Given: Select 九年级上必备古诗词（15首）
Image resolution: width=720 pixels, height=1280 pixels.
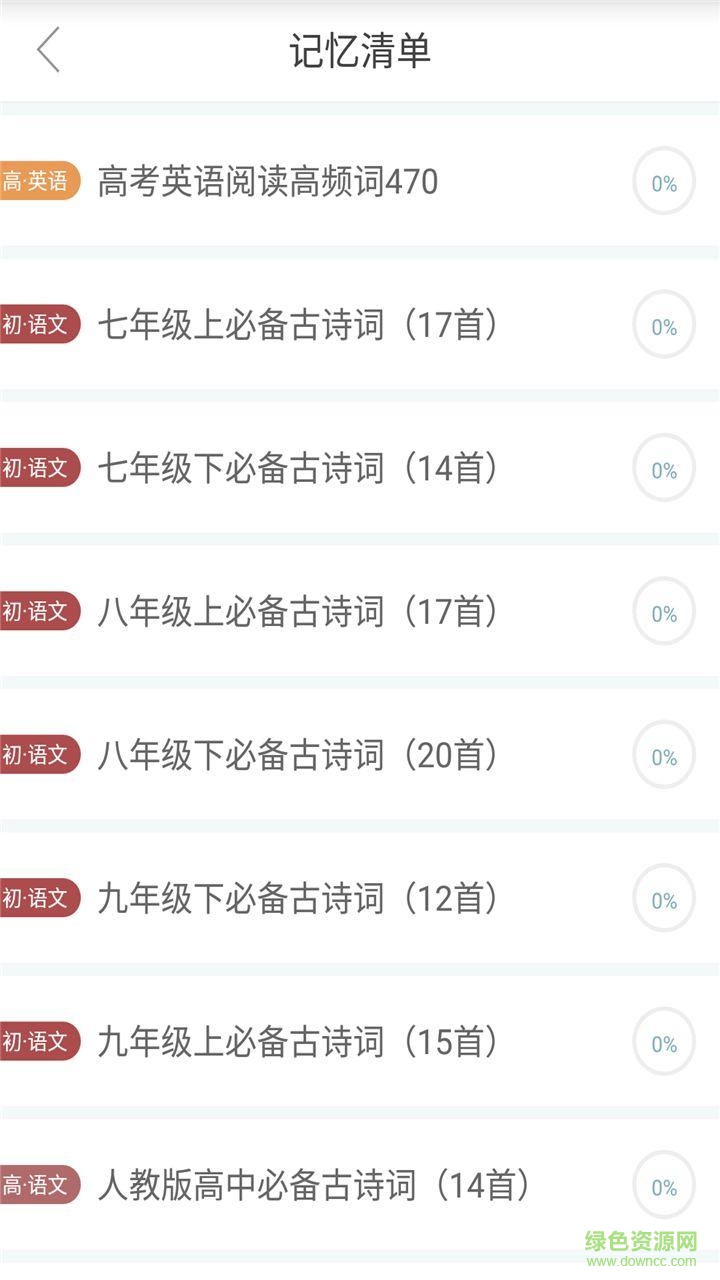Looking at the screenshot, I should coord(298,1042).
